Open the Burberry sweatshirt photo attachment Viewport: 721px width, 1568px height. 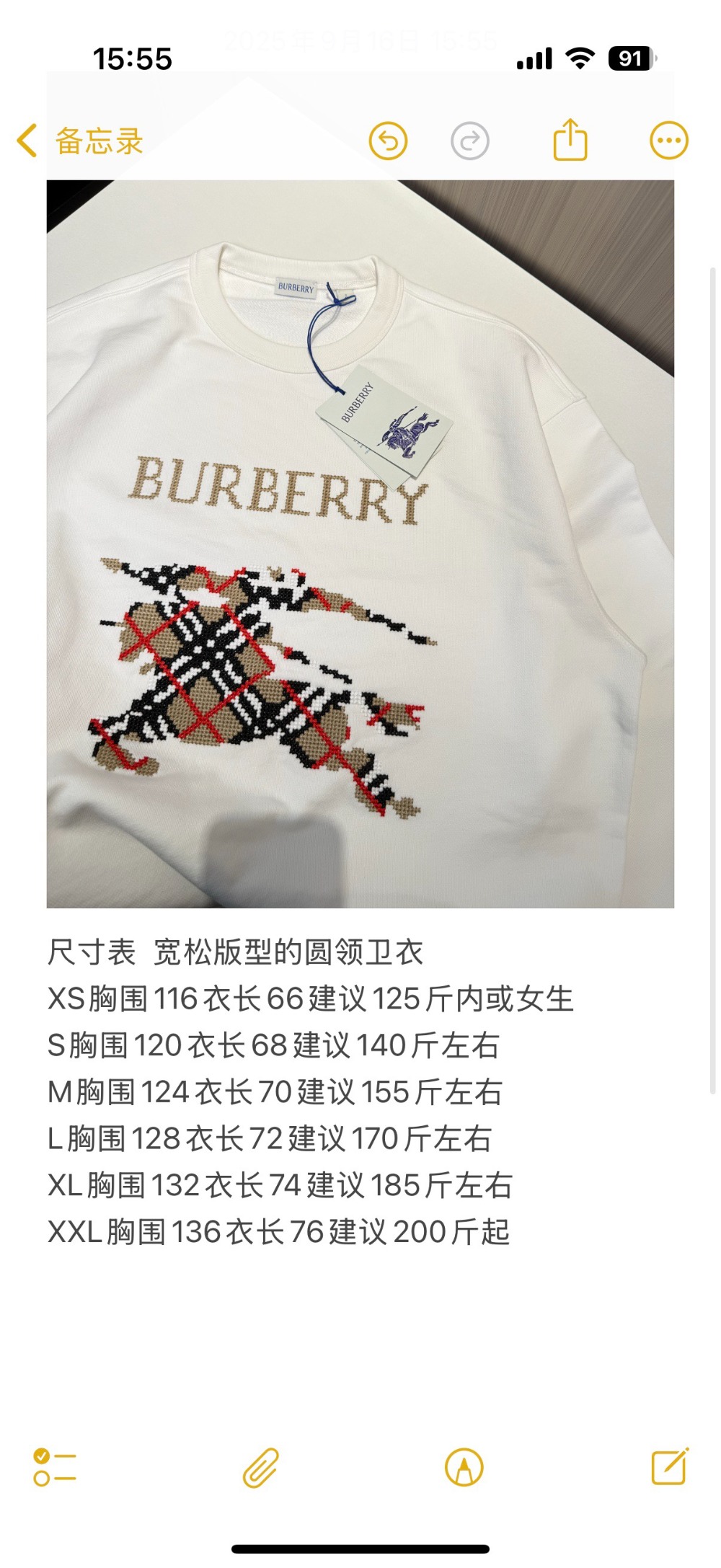360,544
